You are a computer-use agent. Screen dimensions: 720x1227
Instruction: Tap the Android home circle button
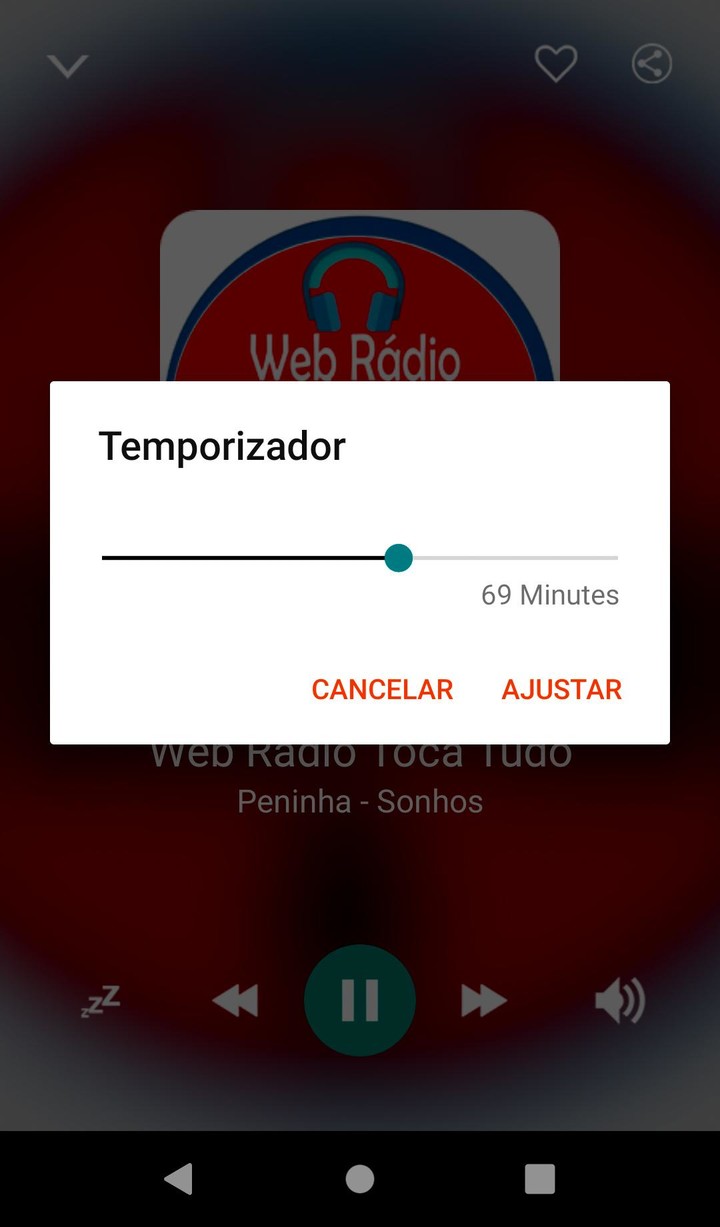point(359,1178)
